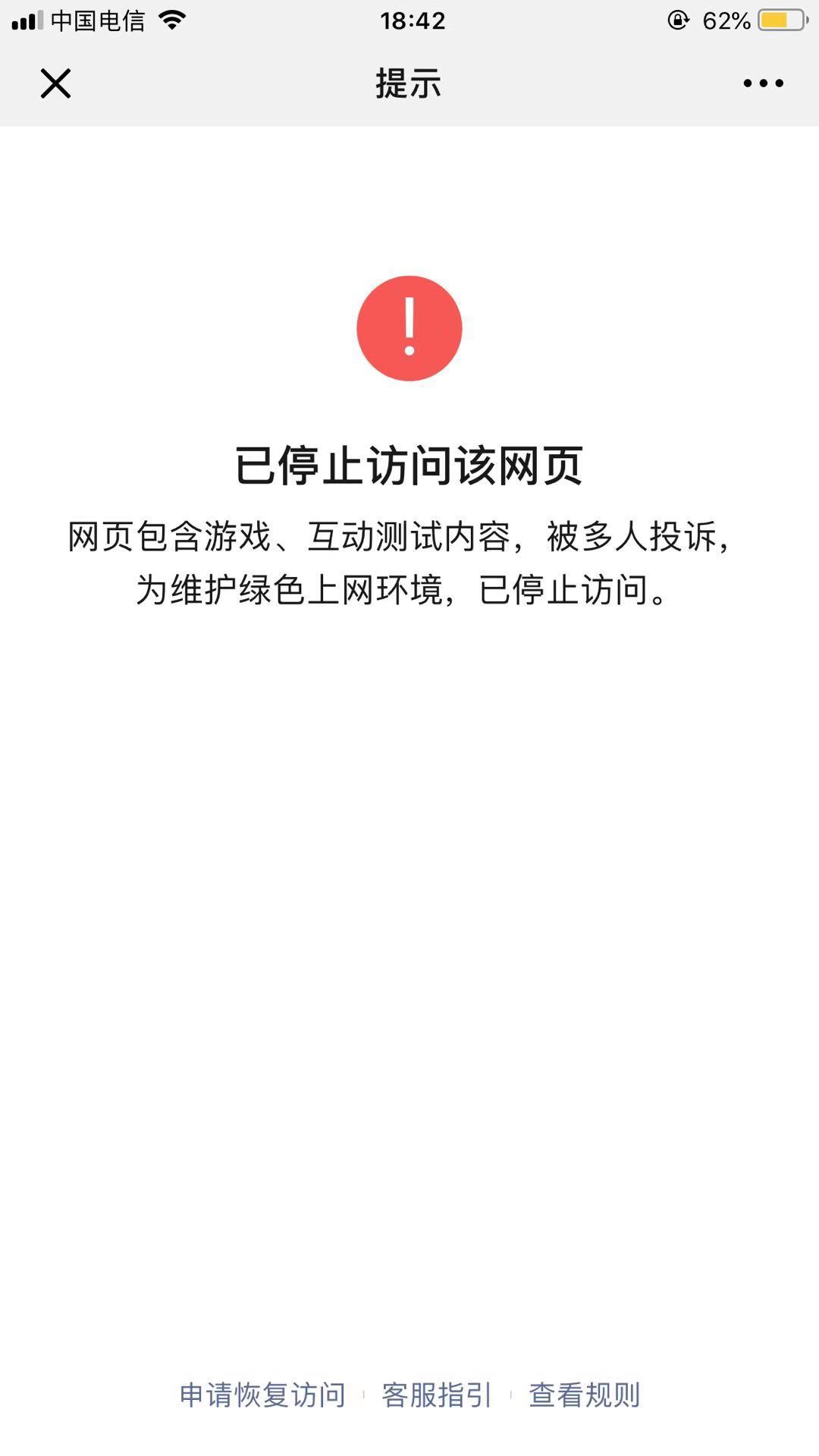The image size is (819, 1456).
Task: Close the page with the X icon
Action: tap(55, 84)
